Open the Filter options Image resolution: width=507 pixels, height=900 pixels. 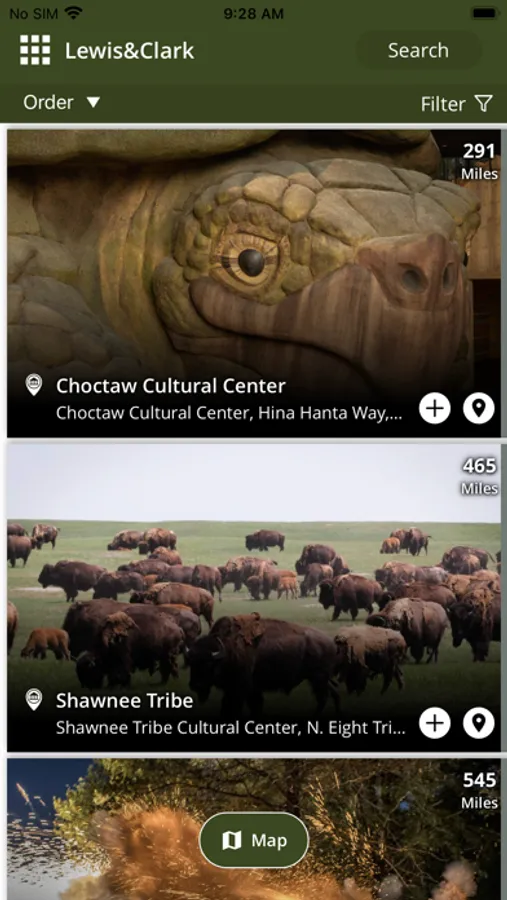pos(456,104)
